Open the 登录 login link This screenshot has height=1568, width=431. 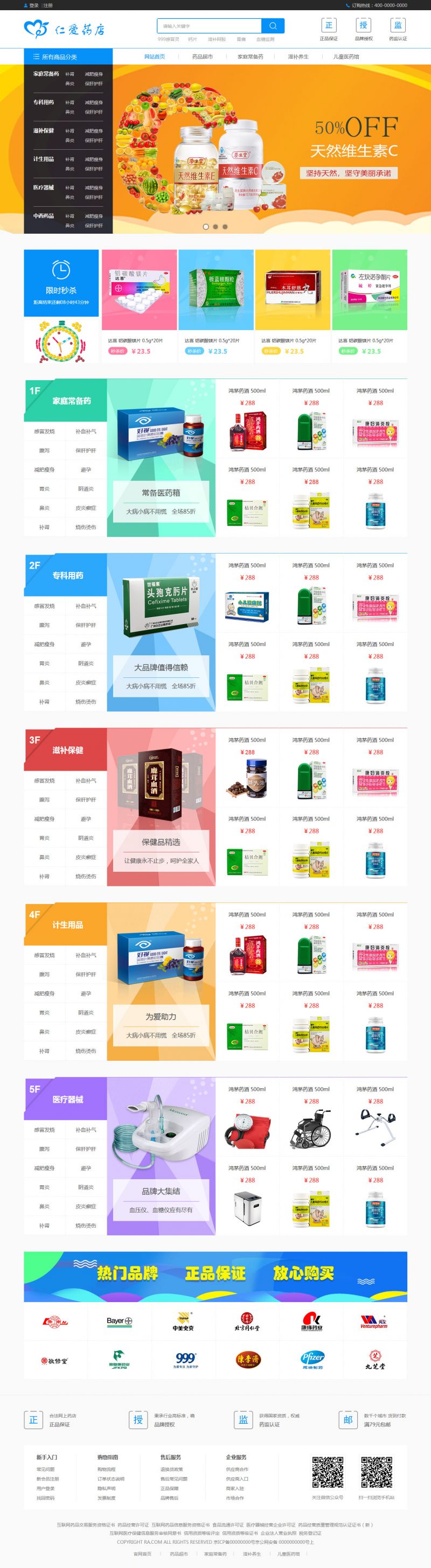point(33,5)
